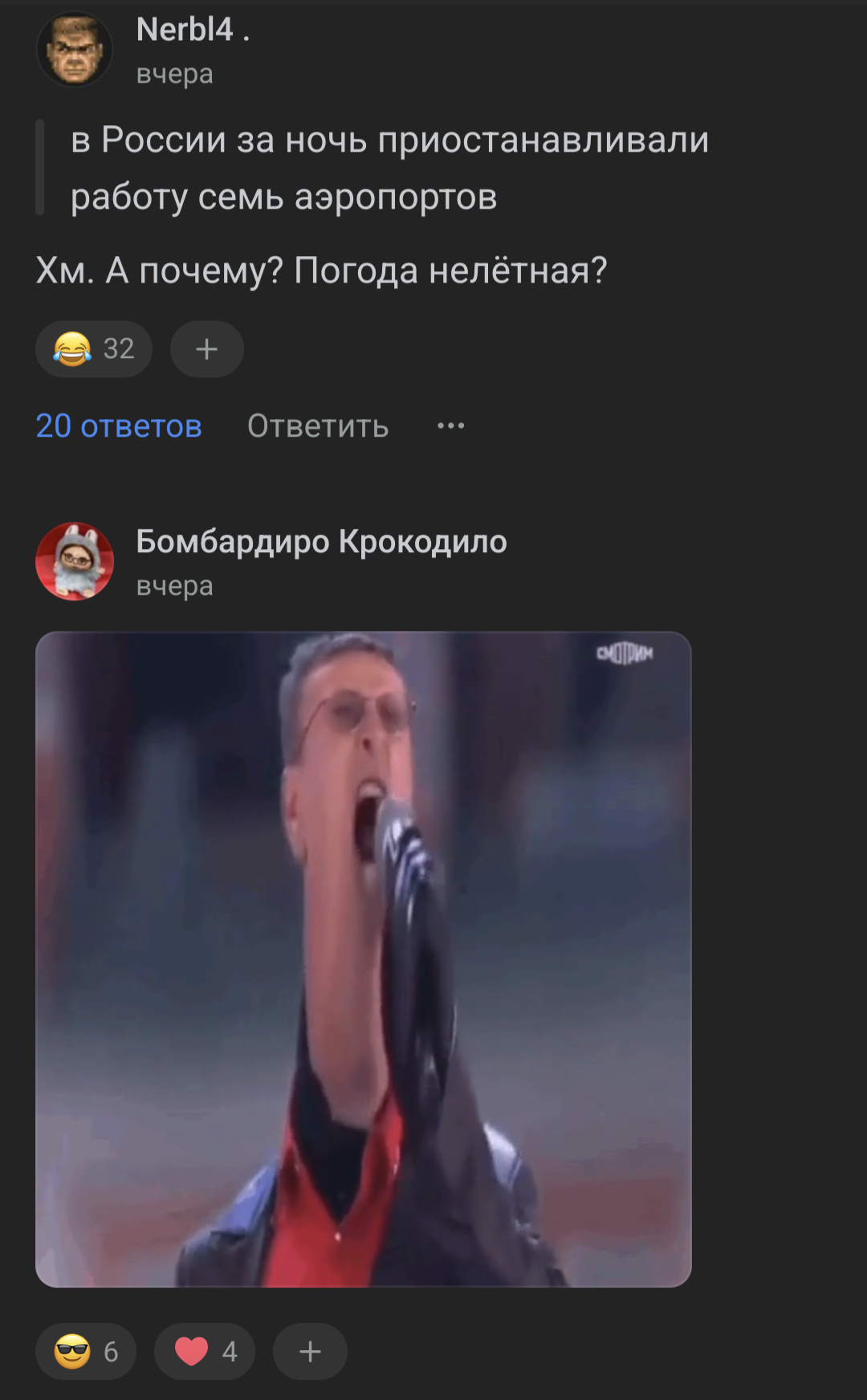Tap the laughing emoji reaction with 32
The height and width of the screenshot is (1400, 867).
[x=93, y=349]
